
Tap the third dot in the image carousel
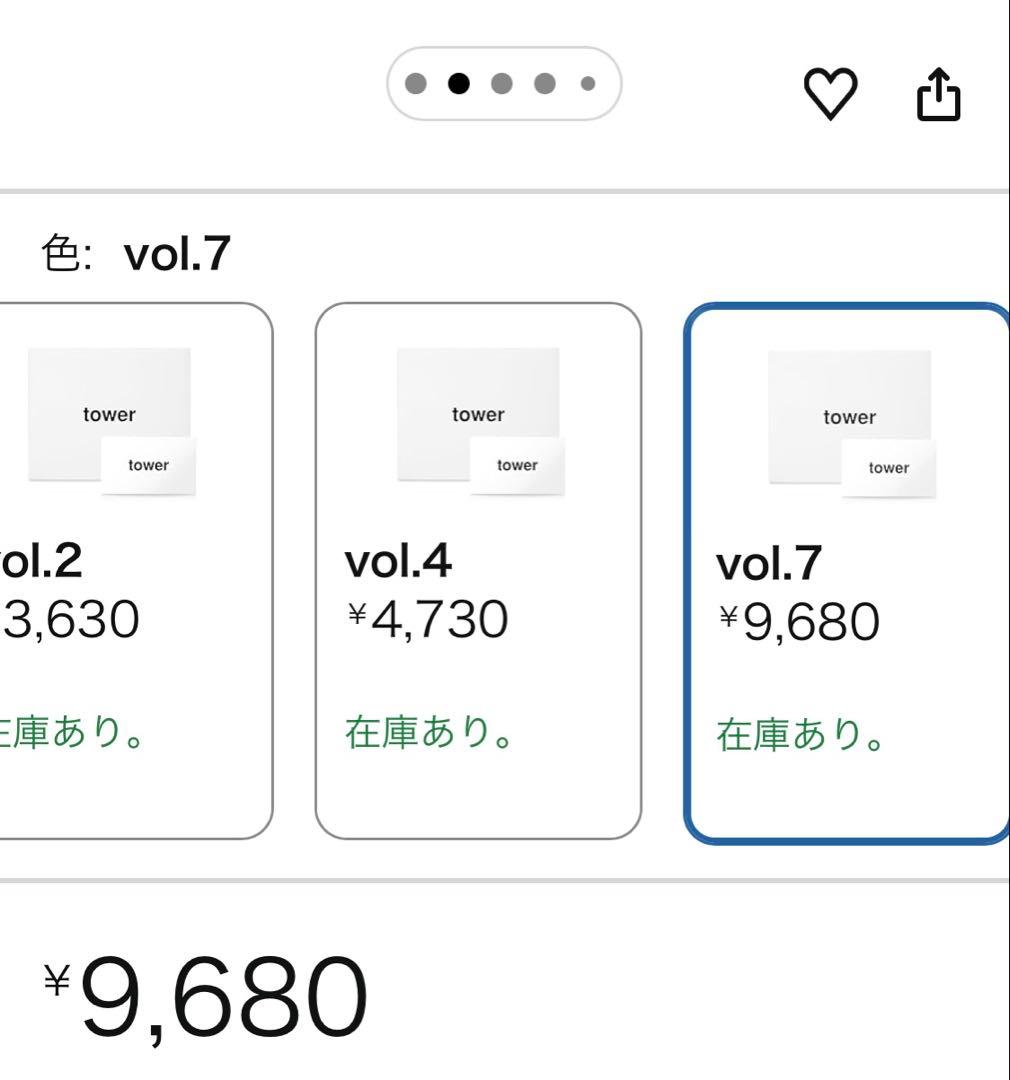[x=499, y=85]
